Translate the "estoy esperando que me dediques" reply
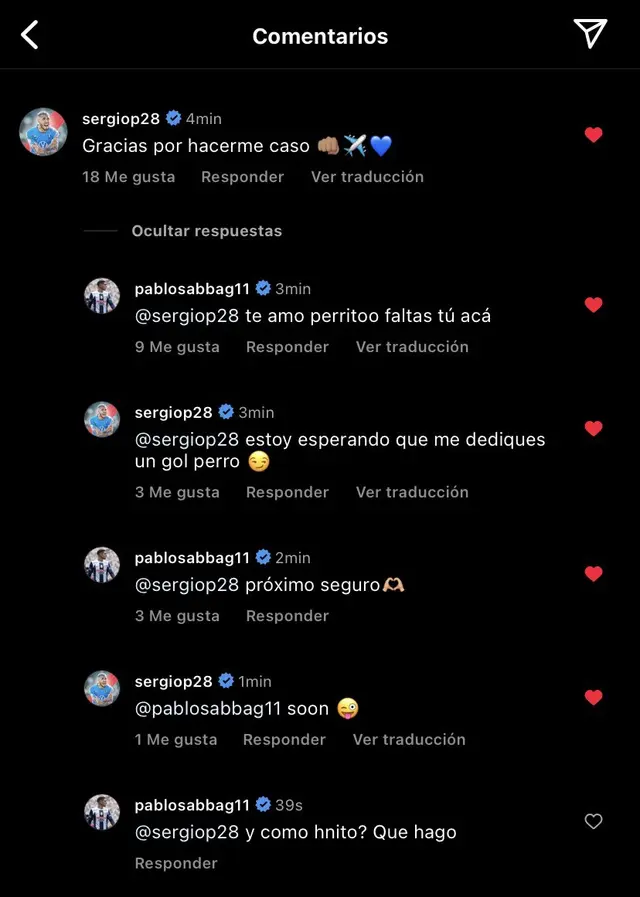This screenshot has width=640, height=897. pyautogui.click(x=412, y=492)
